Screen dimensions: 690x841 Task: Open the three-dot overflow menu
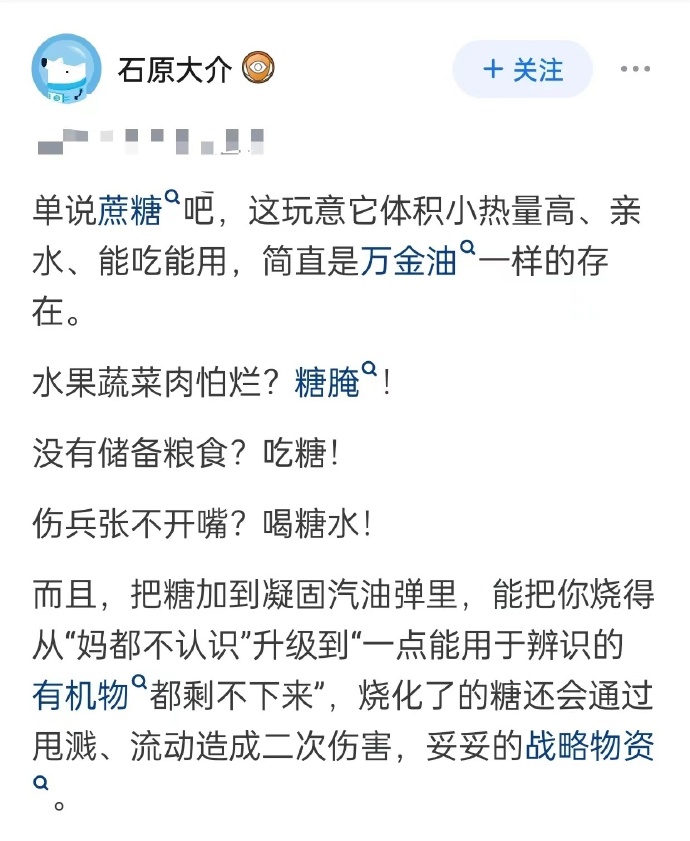tap(636, 70)
